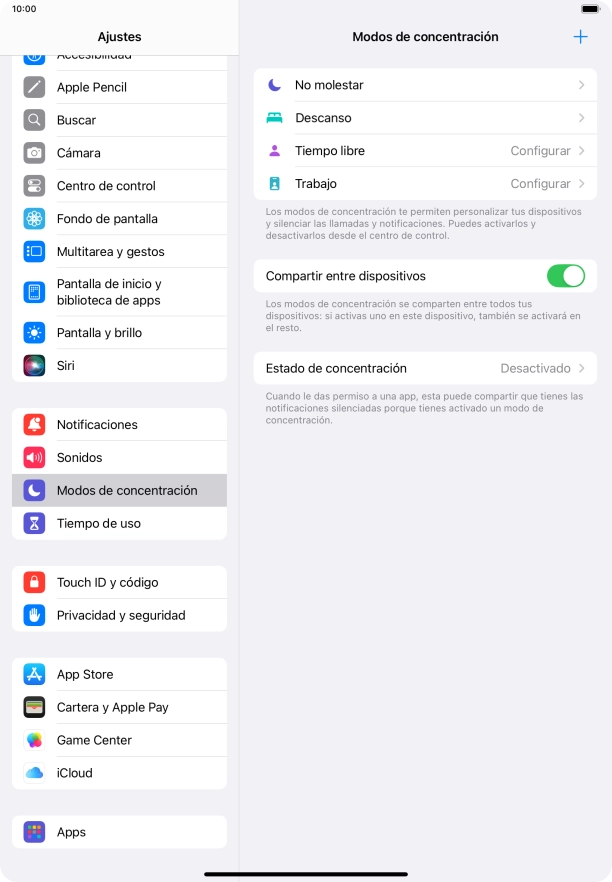Open Apple Pencil settings
This screenshot has height=882, width=612.
[x=120, y=87]
